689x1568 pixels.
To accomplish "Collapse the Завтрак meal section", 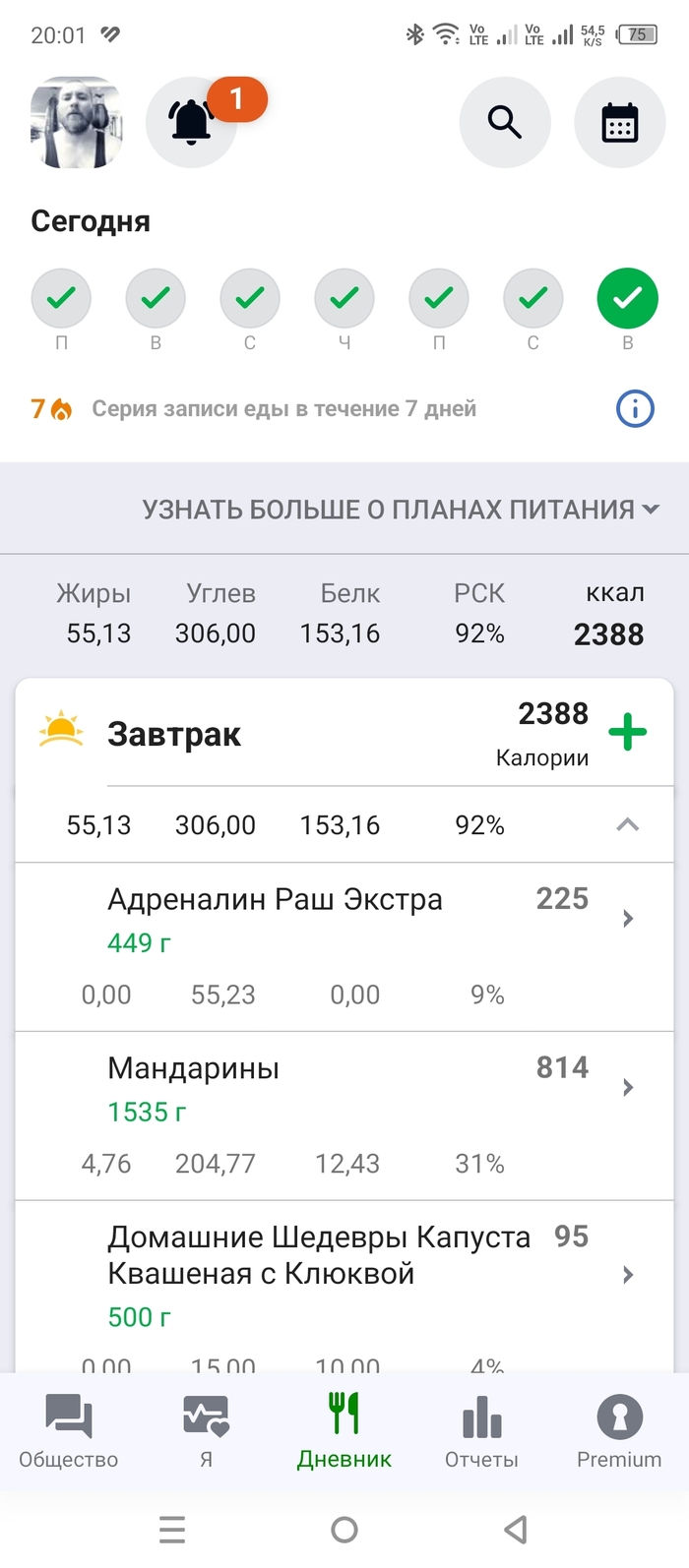I will [x=627, y=825].
